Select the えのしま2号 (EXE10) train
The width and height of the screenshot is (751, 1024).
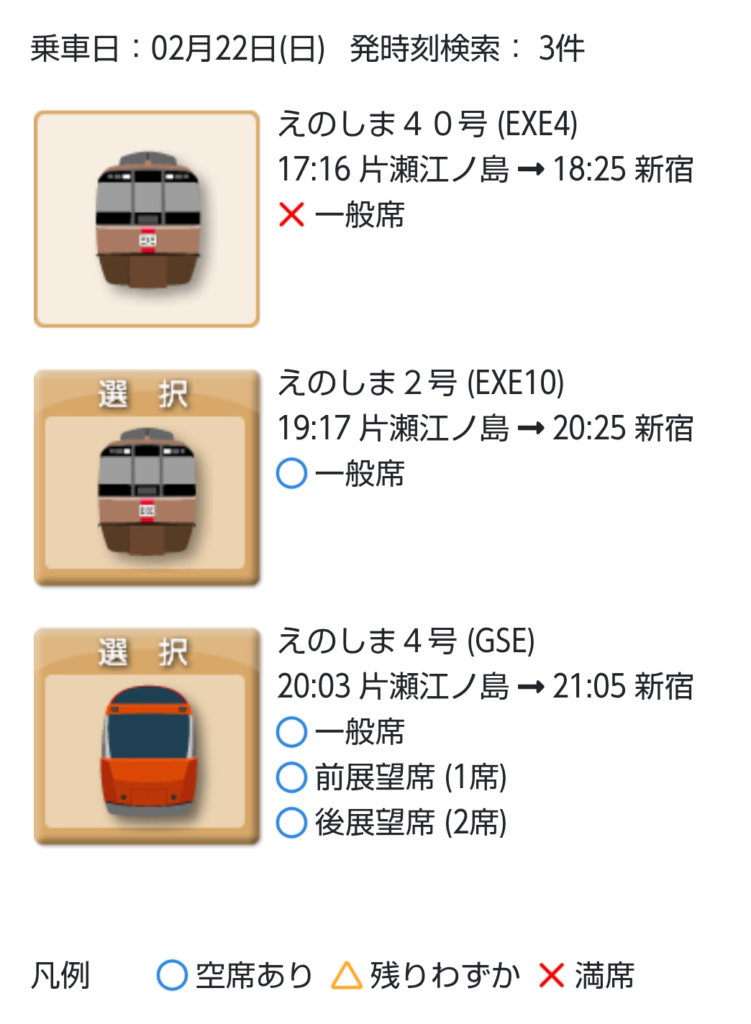pyautogui.click(x=146, y=478)
